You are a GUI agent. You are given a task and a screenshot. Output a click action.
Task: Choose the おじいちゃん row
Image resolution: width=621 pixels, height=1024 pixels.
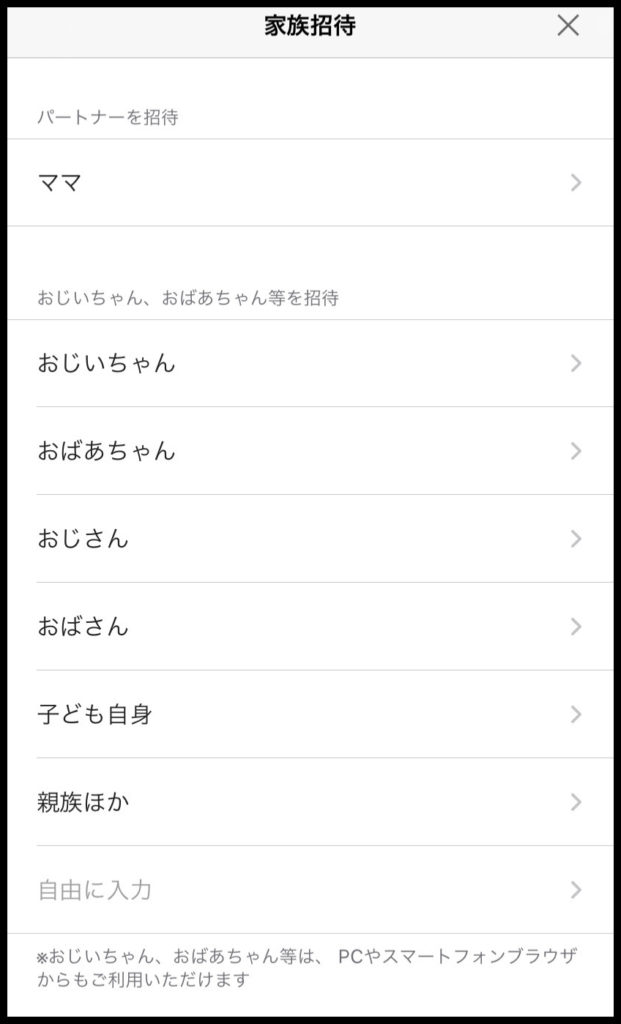point(310,363)
